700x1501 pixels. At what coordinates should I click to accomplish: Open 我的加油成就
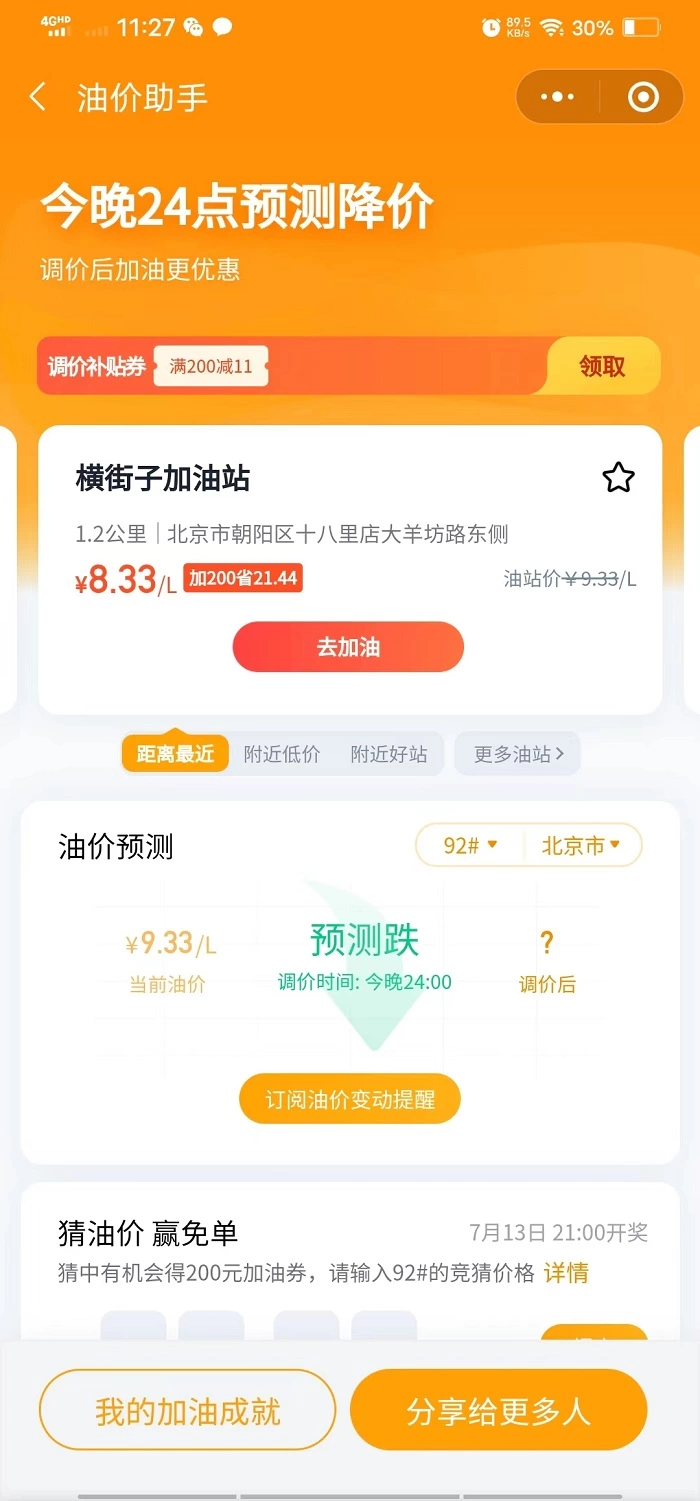pos(187,1411)
